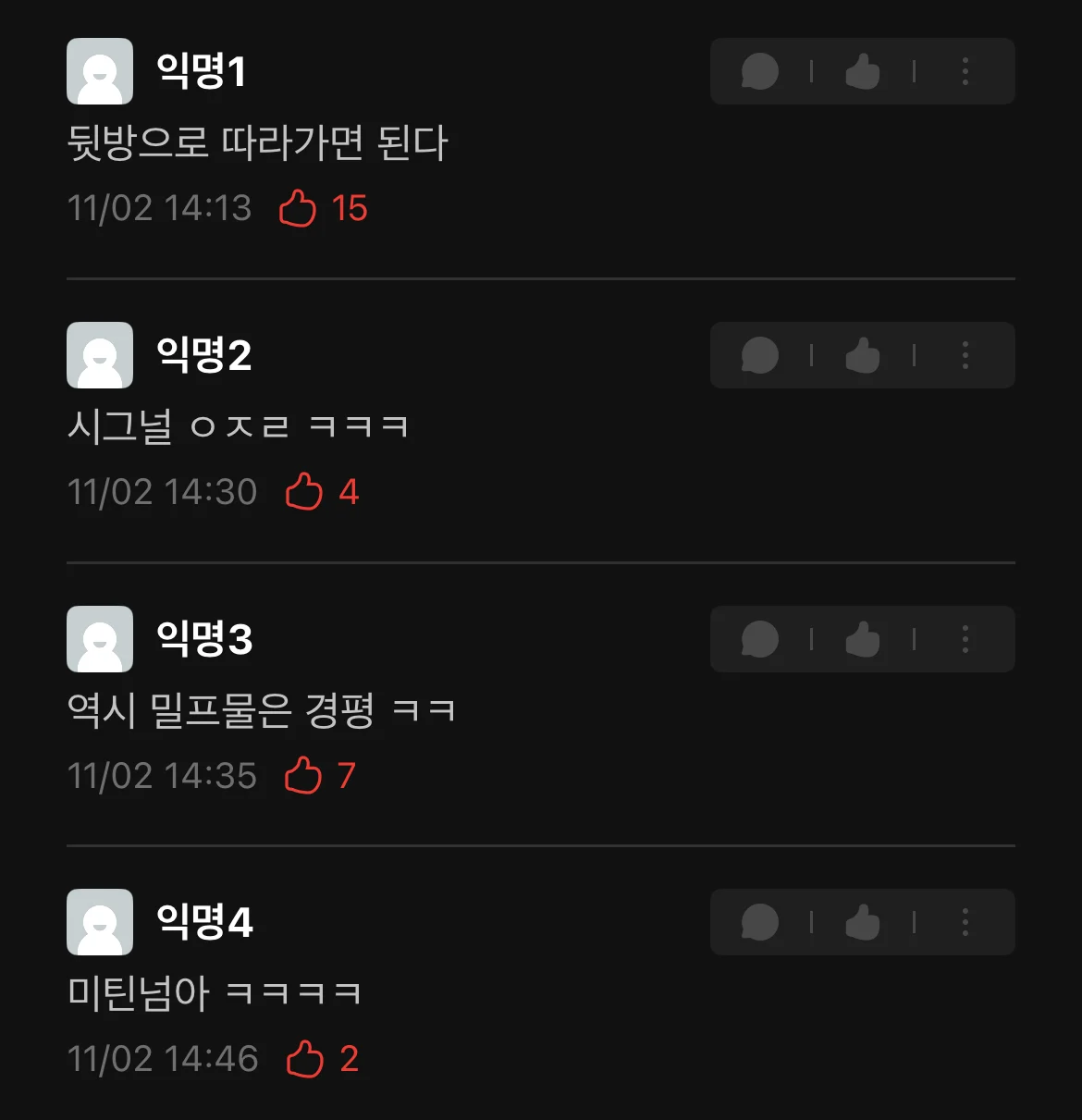Viewport: 1082px width, 1120px height.
Task: Open more options for 익명3's comment
Action: (x=965, y=639)
